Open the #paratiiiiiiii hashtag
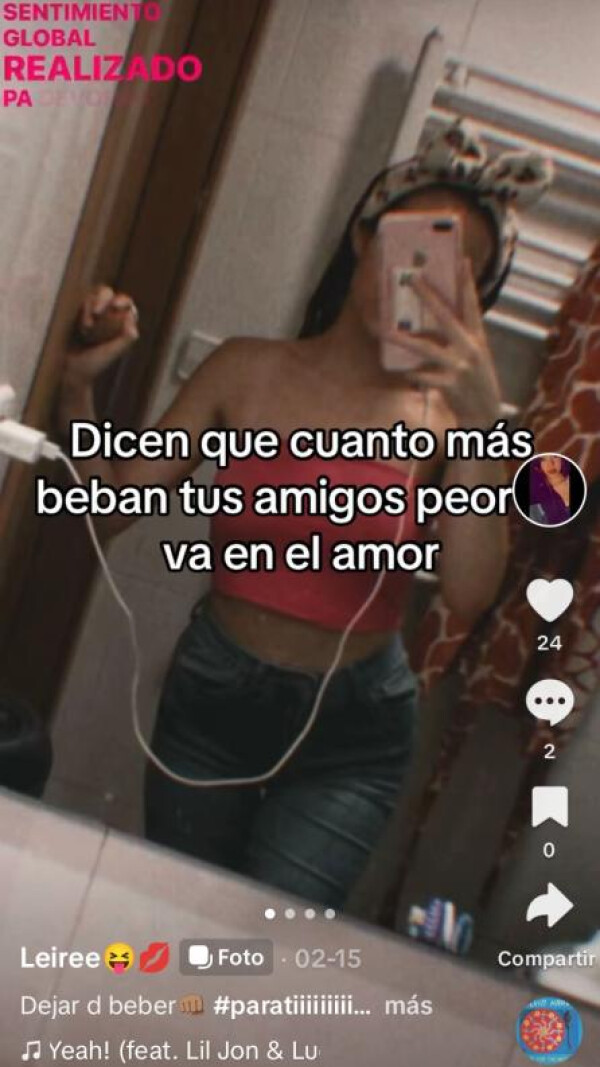This screenshot has width=600, height=1067. (292, 1005)
